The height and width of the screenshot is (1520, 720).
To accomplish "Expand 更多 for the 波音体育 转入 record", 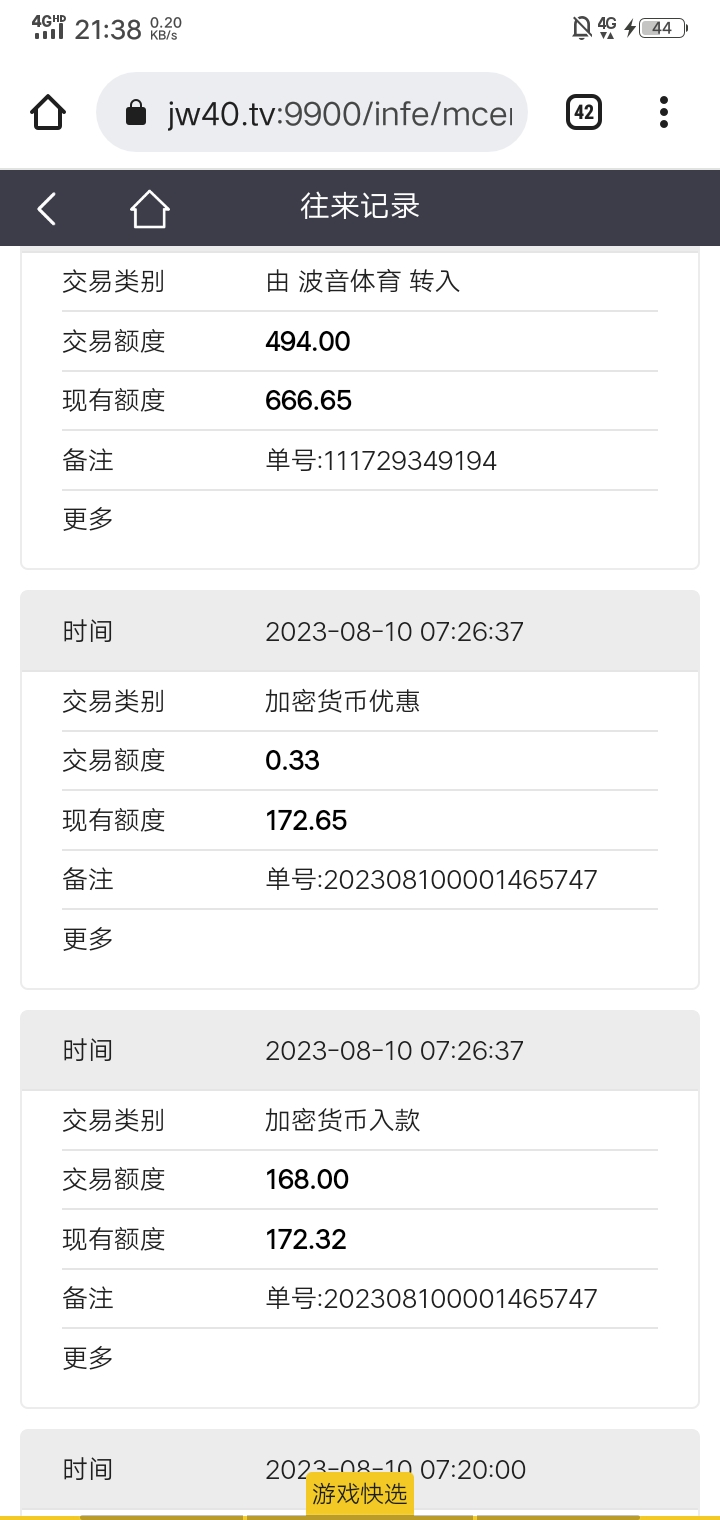I will pos(88,518).
